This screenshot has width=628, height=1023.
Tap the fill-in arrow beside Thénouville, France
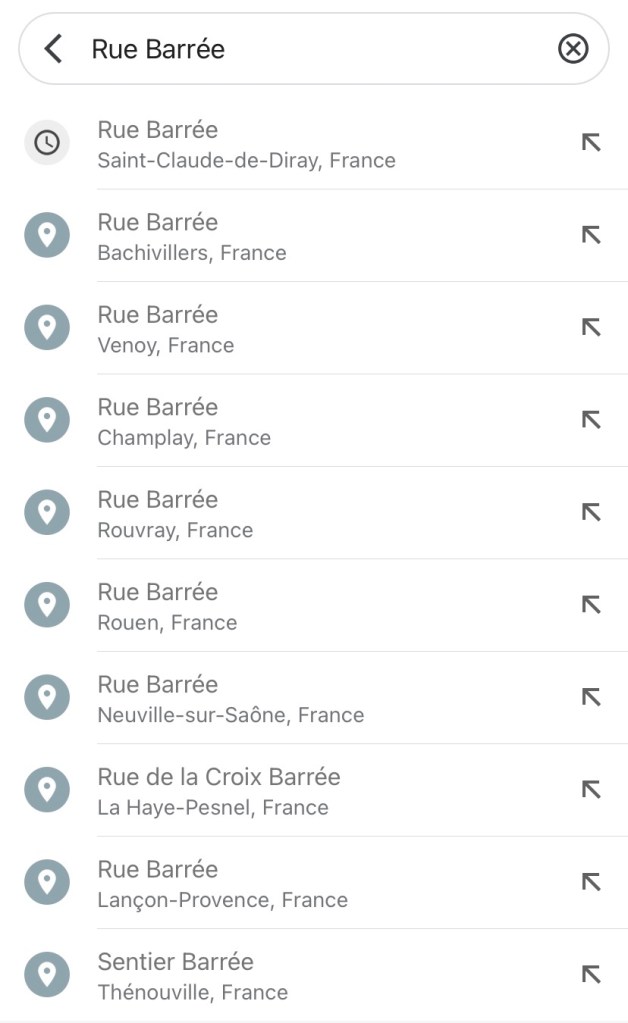pos(591,975)
